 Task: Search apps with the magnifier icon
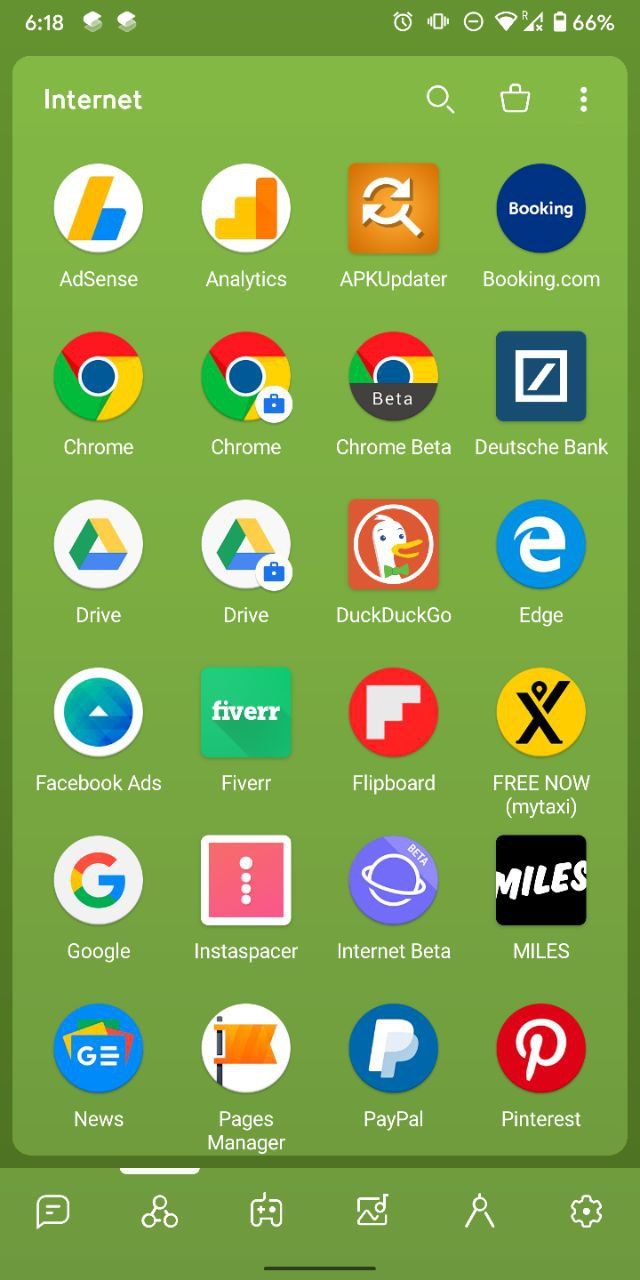click(x=440, y=99)
